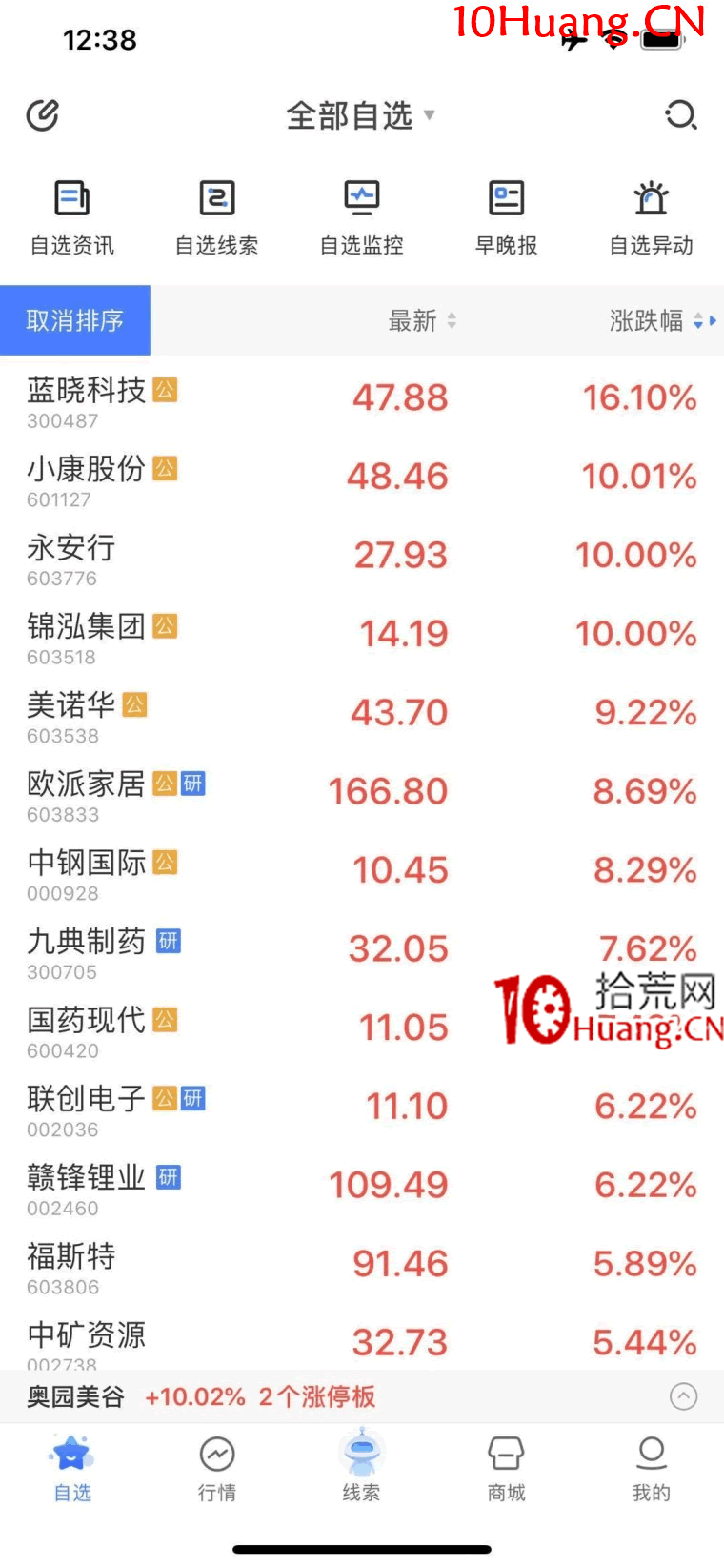The width and height of the screenshot is (724, 1568).
Task: Sort by 最新 price column
Action: point(422,320)
